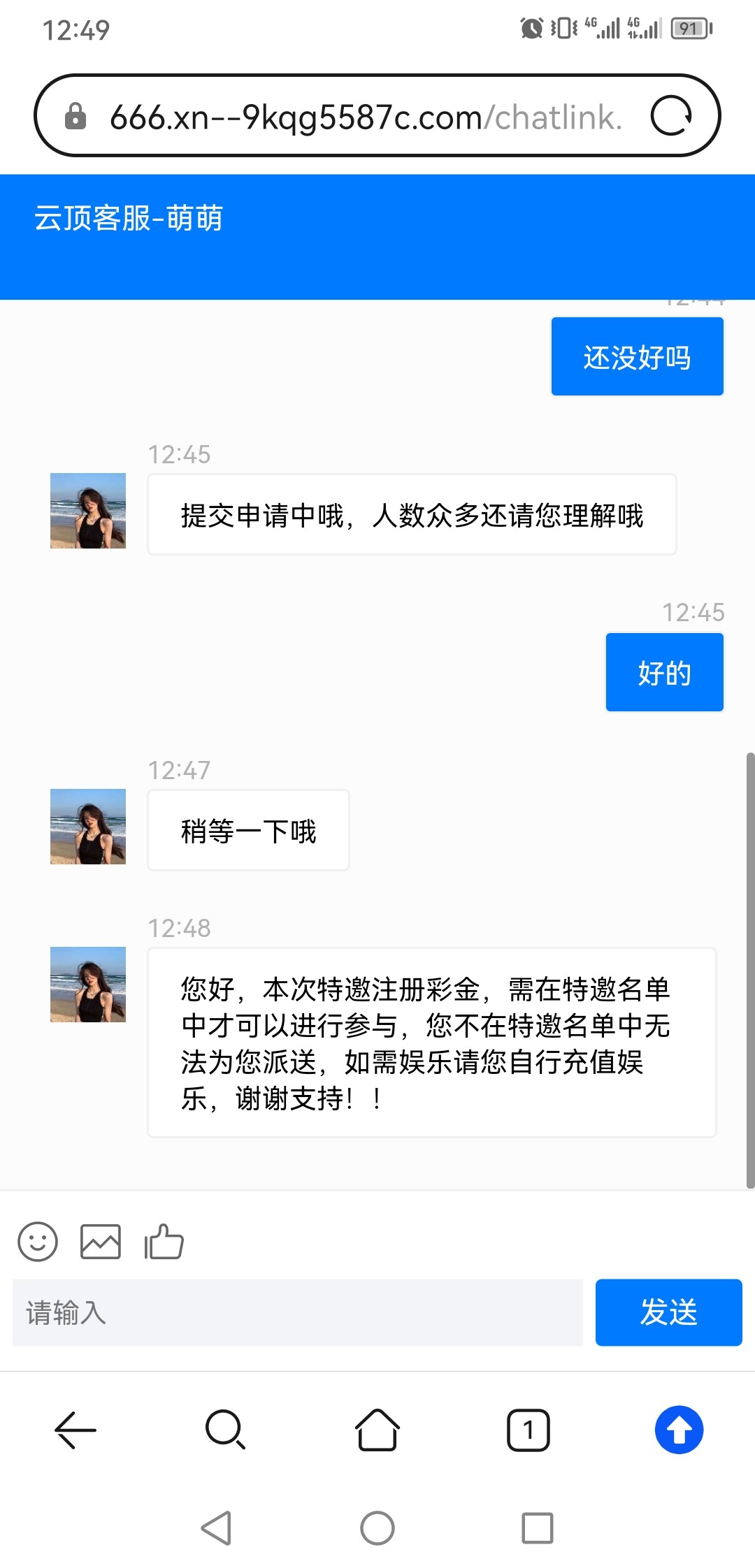755x1568 pixels.
Task: Open the browser back arrow
Action: pos(74,1430)
